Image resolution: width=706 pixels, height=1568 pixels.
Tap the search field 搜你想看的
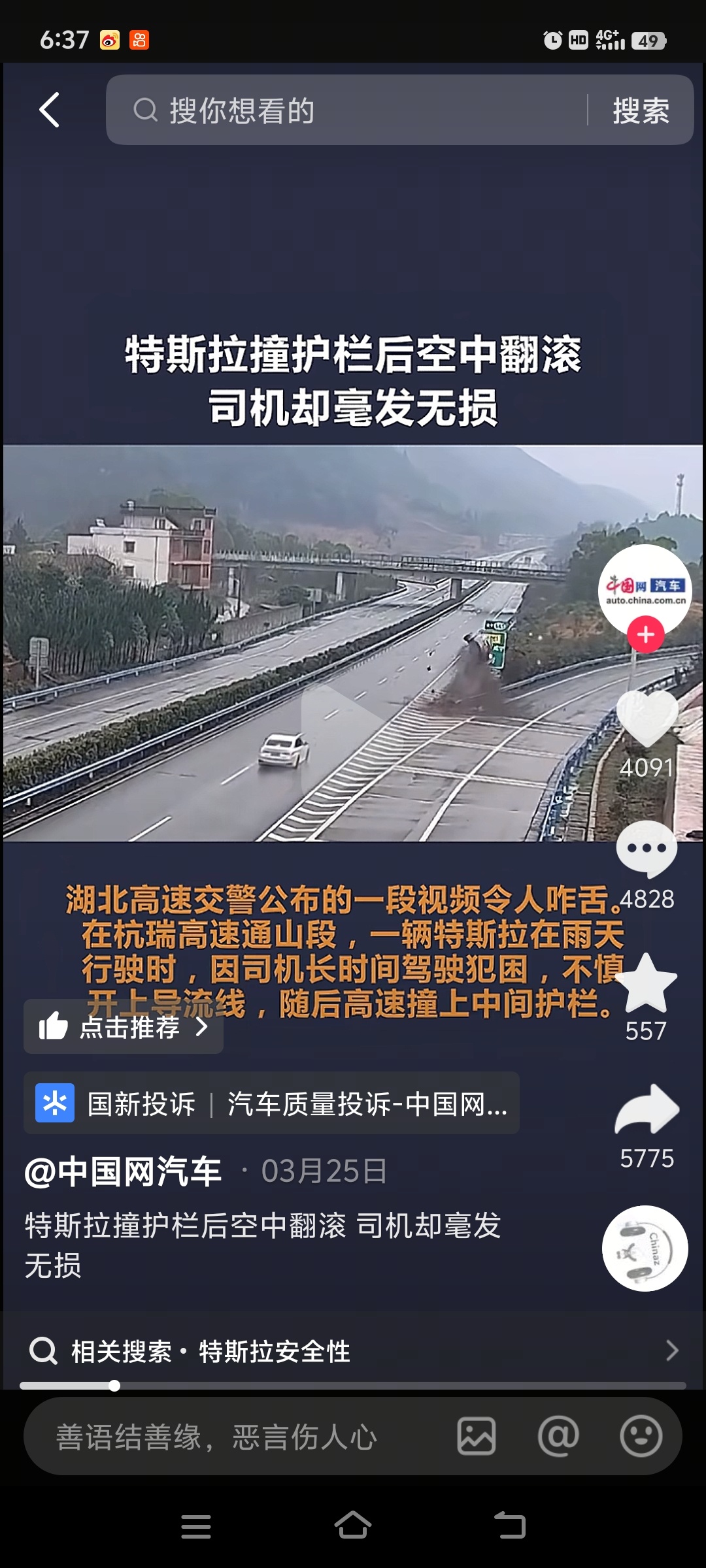(353, 110)
